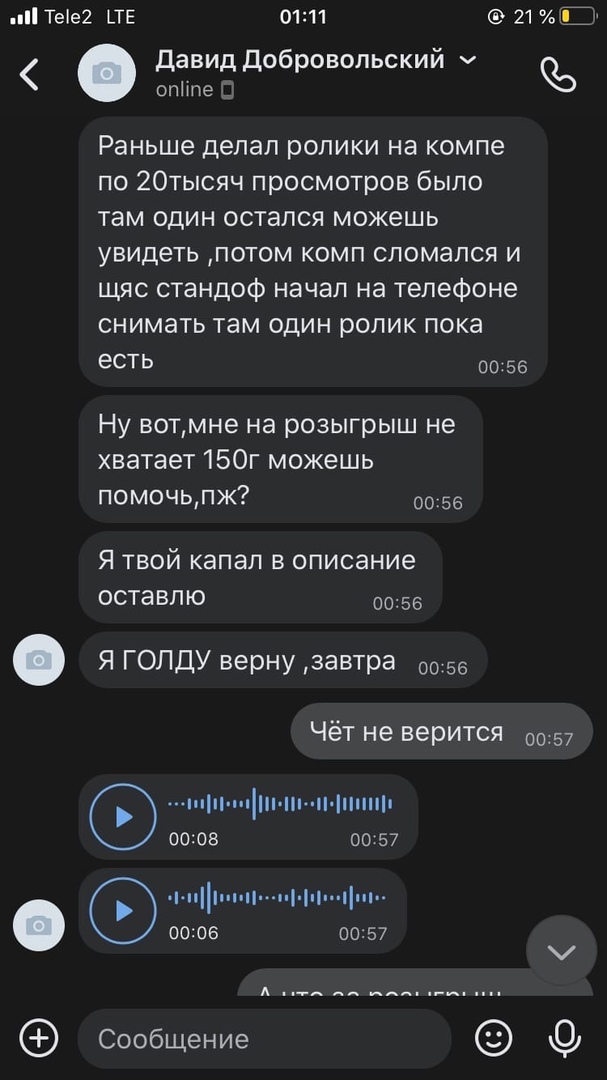Open the attachment plus menu

39,1038
